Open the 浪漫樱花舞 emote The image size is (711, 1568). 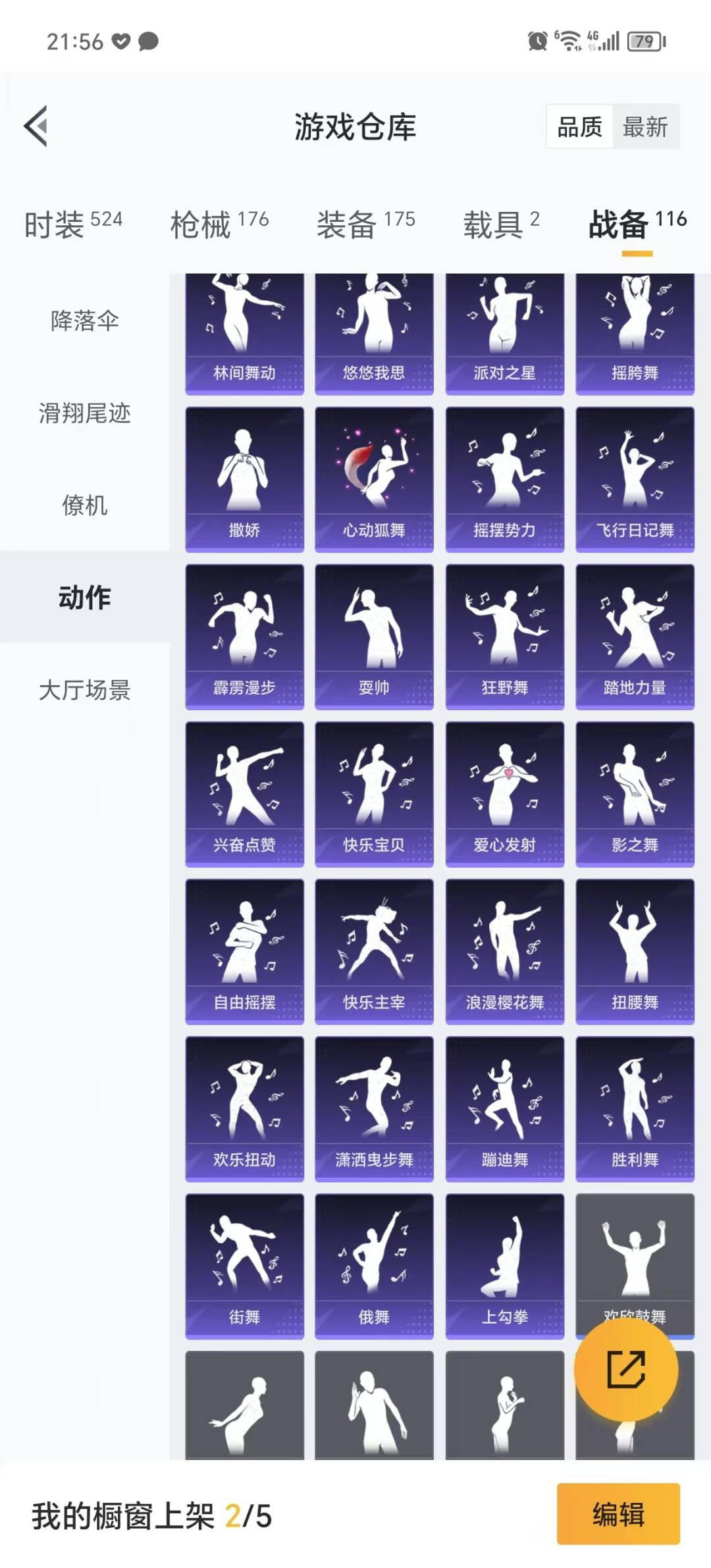tap(504, 951)
